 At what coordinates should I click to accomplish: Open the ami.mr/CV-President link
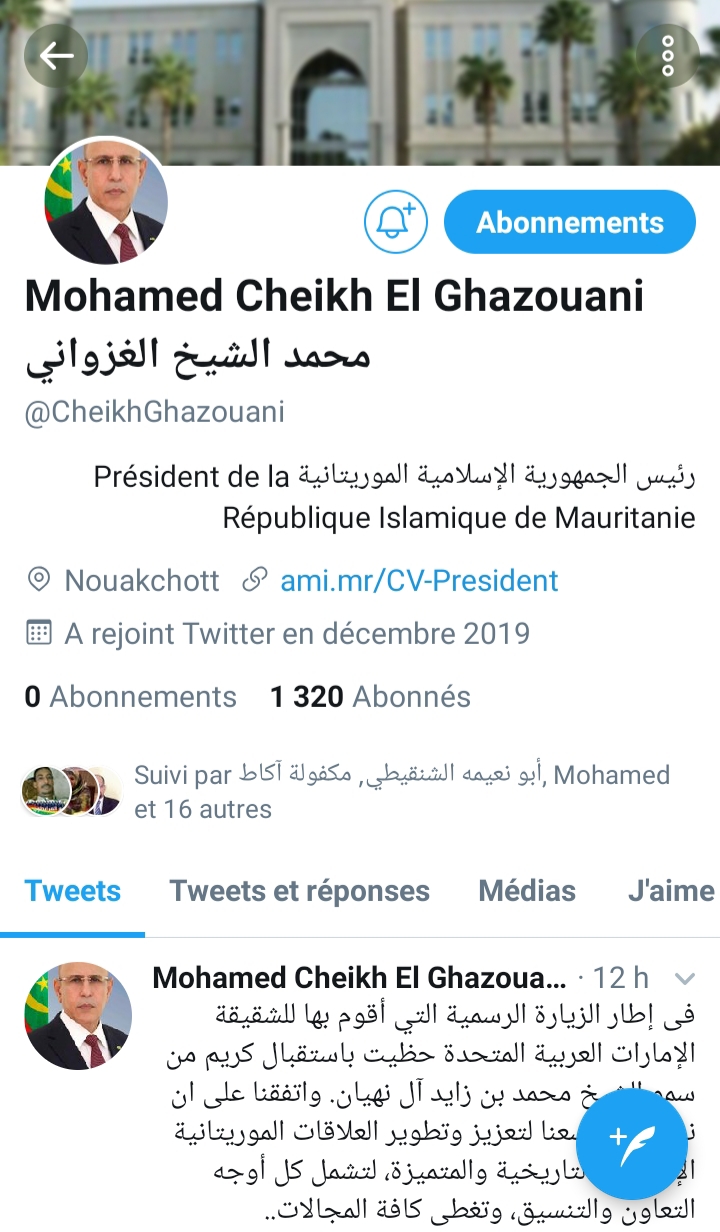(x=418, y=580)
